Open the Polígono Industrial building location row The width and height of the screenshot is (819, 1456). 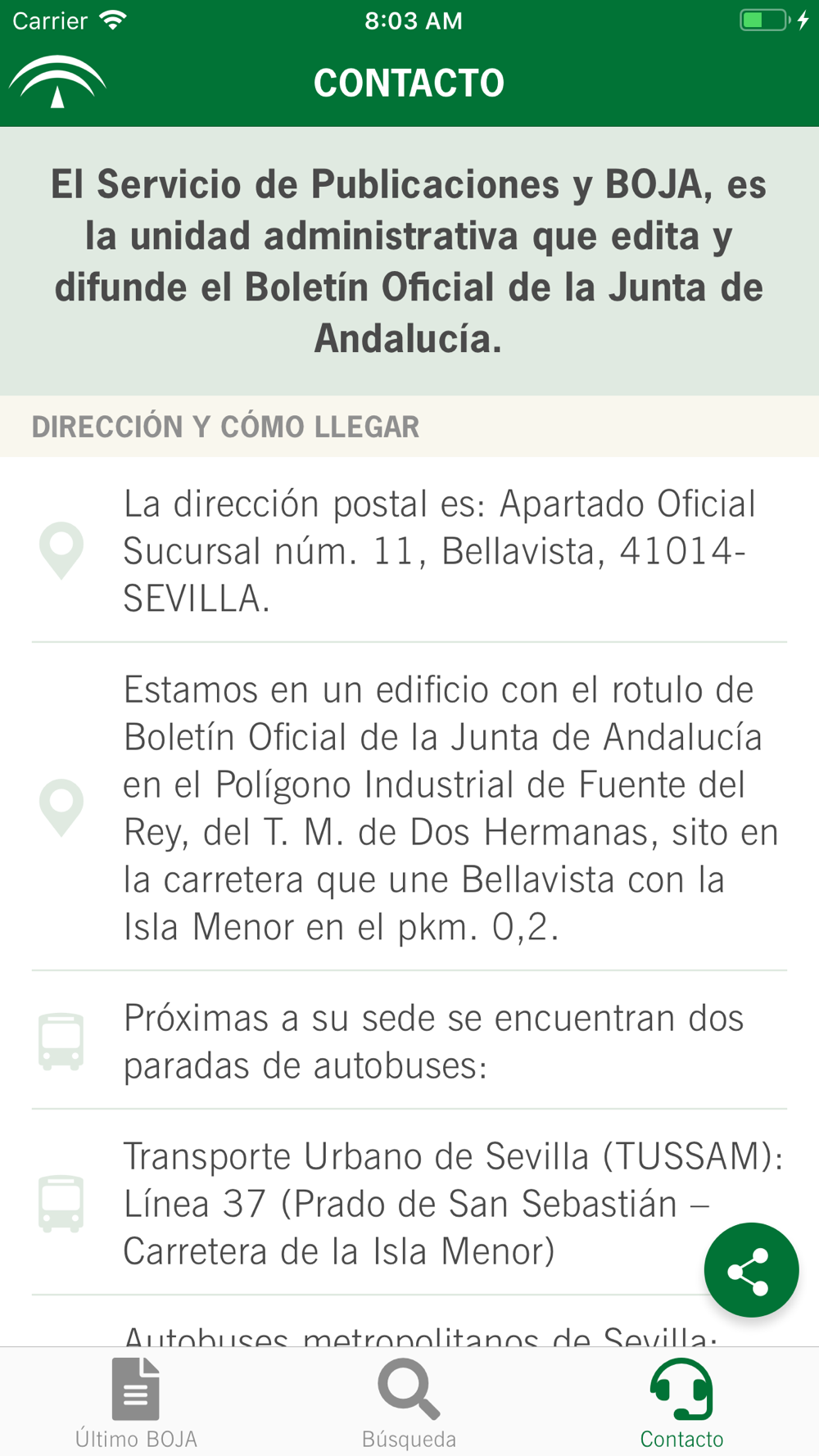[x=409, y=807]
